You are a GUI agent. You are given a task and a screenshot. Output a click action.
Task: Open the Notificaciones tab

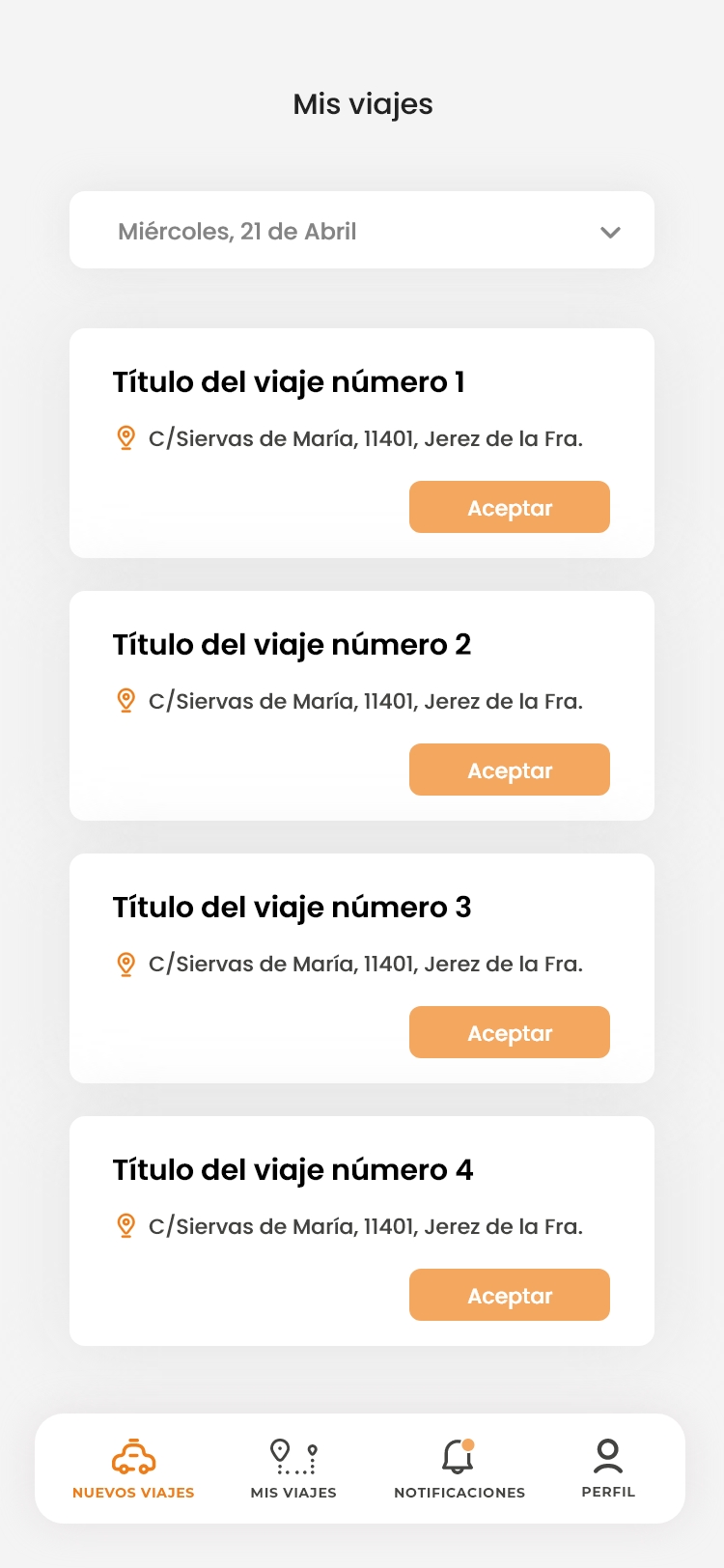coord(459,1469)
